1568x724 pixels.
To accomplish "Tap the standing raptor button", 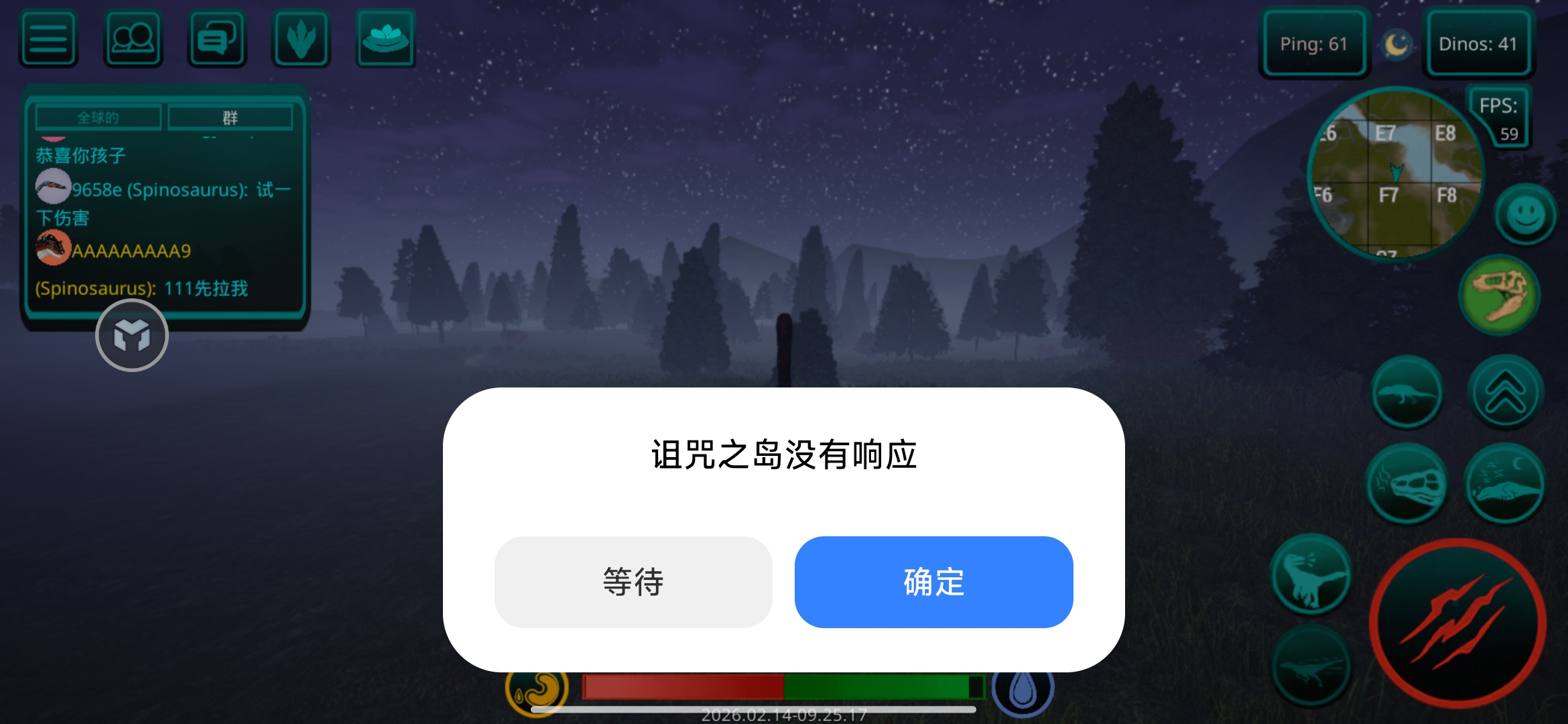I will (x=1311, y=573).
